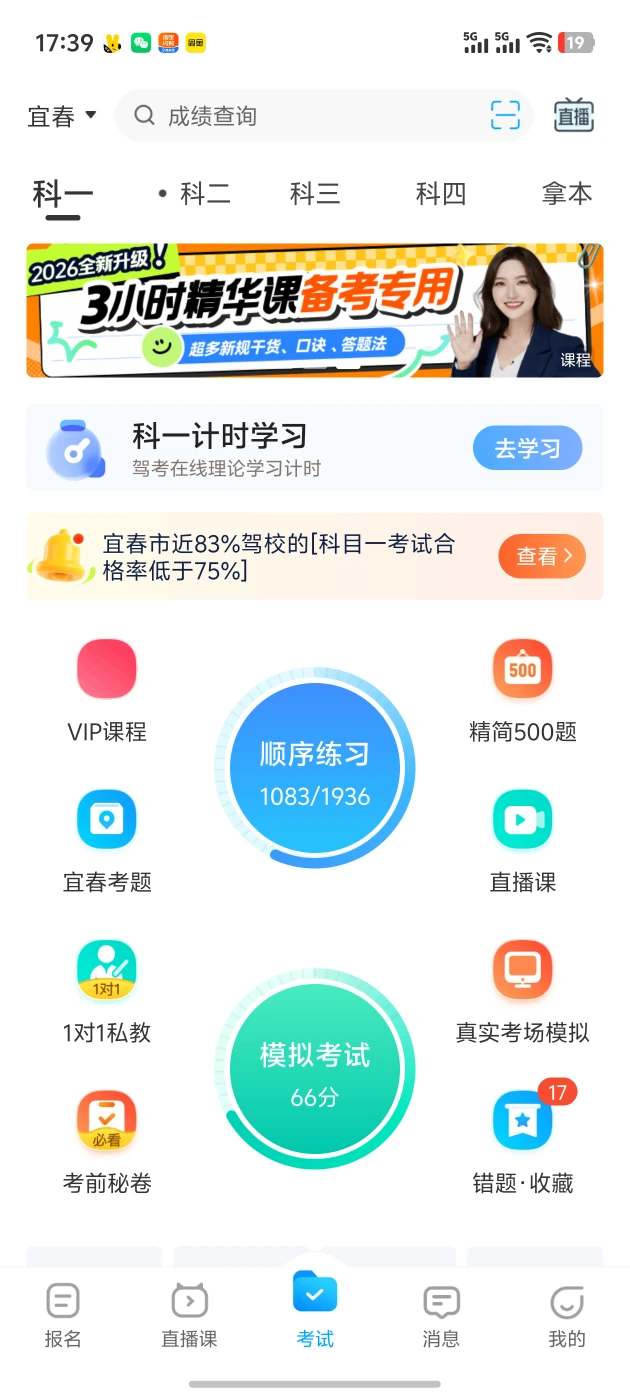Open 真实考场模拟
The width and height of the screenshot is (630, 1400).
coord(523,990)
